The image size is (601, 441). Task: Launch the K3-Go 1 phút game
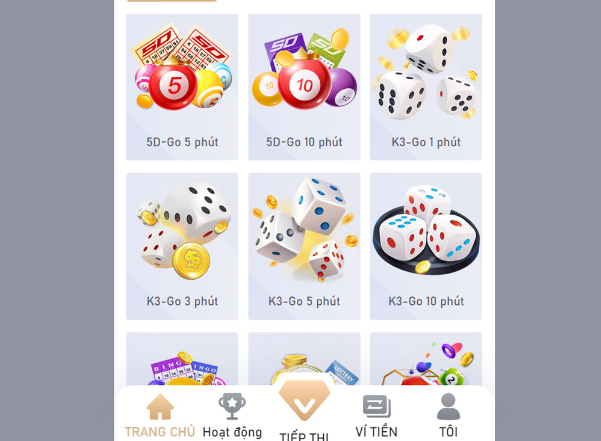(x=426, y=86)
